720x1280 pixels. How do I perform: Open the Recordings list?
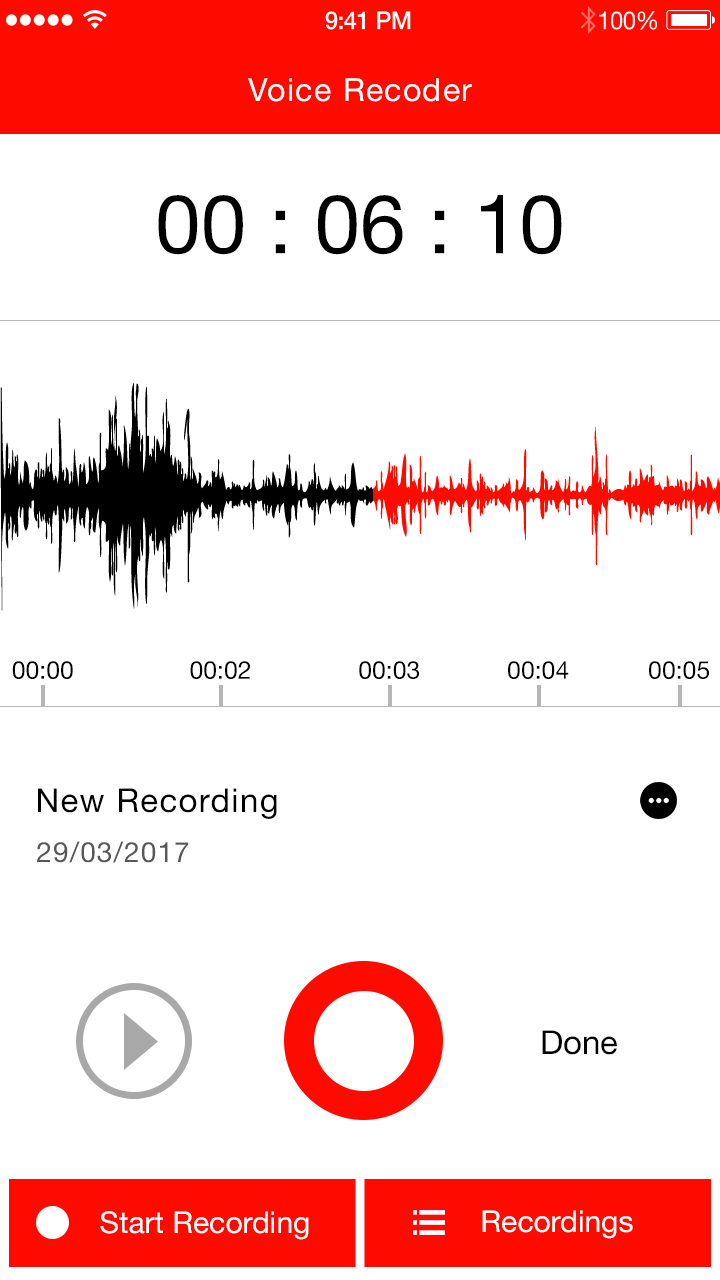click(x=537, y=1223)
